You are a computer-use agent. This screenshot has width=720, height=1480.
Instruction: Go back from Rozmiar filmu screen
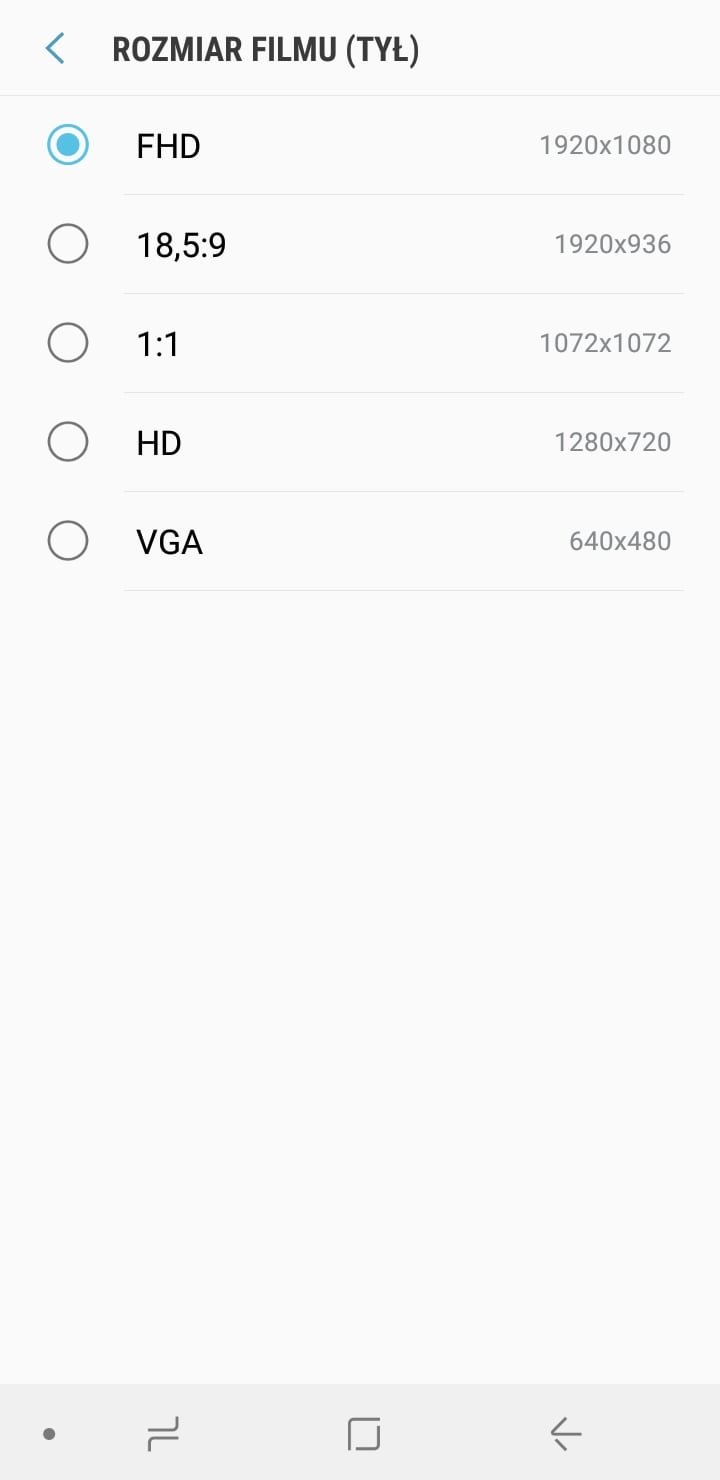[x=55, y=48]
